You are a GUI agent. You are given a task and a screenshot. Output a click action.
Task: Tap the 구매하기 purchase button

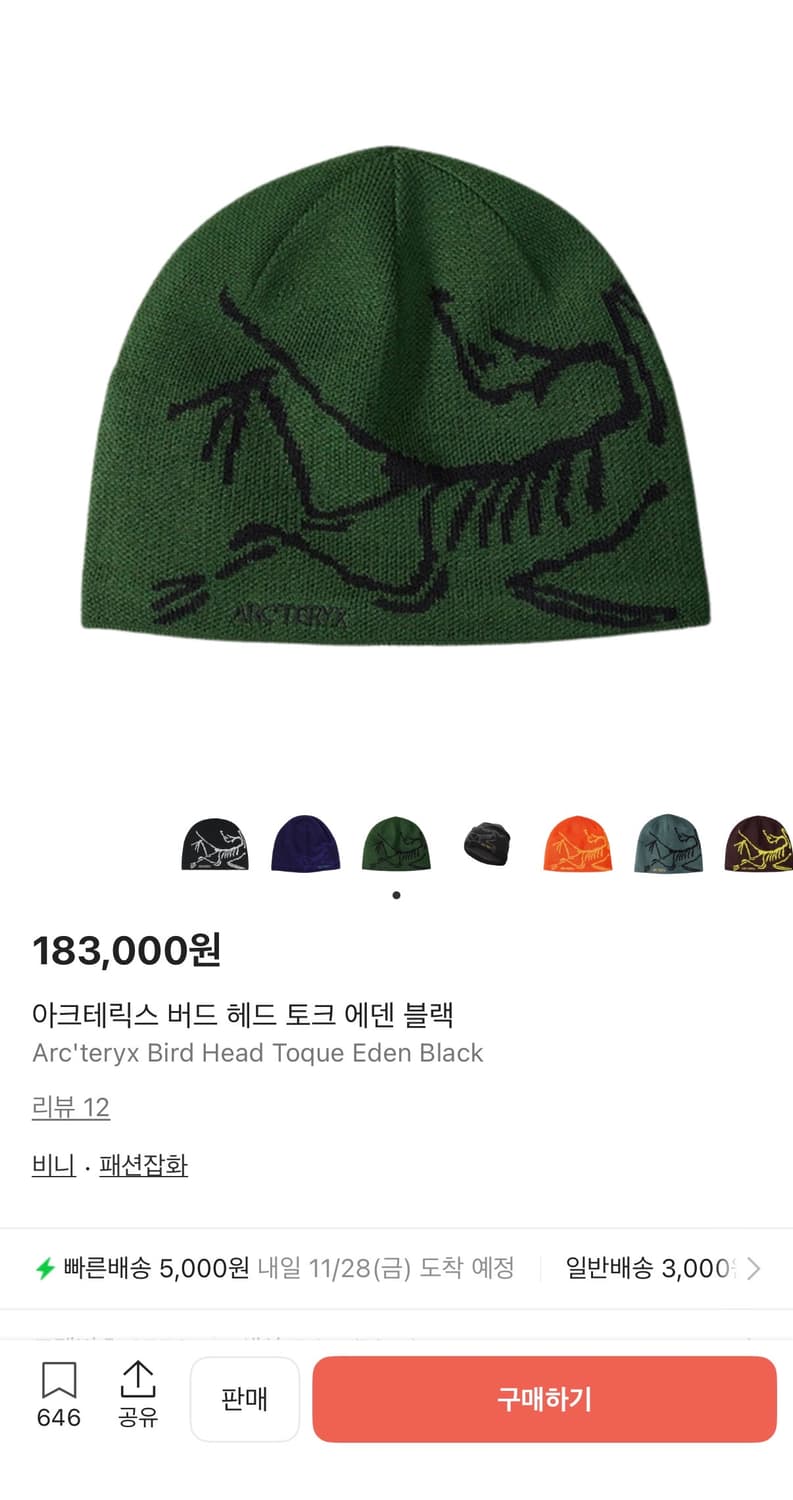point(544,1398)
